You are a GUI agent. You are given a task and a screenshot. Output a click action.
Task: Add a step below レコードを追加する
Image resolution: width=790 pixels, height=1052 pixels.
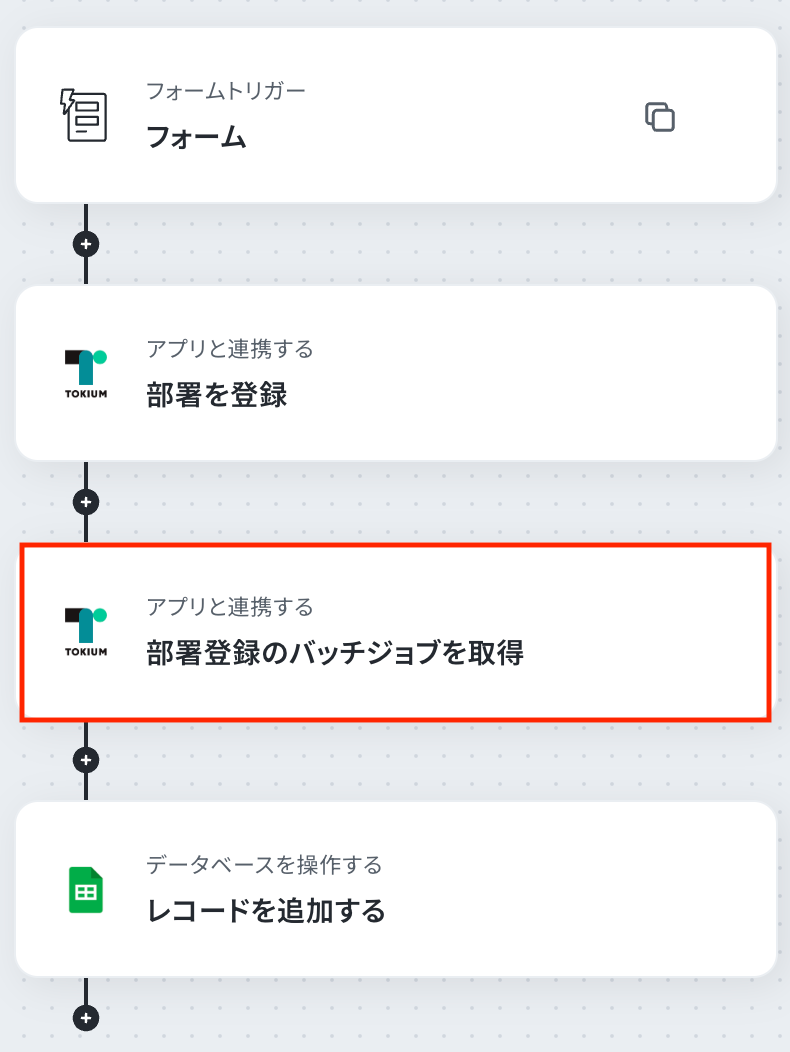(x=87, y=1018)
